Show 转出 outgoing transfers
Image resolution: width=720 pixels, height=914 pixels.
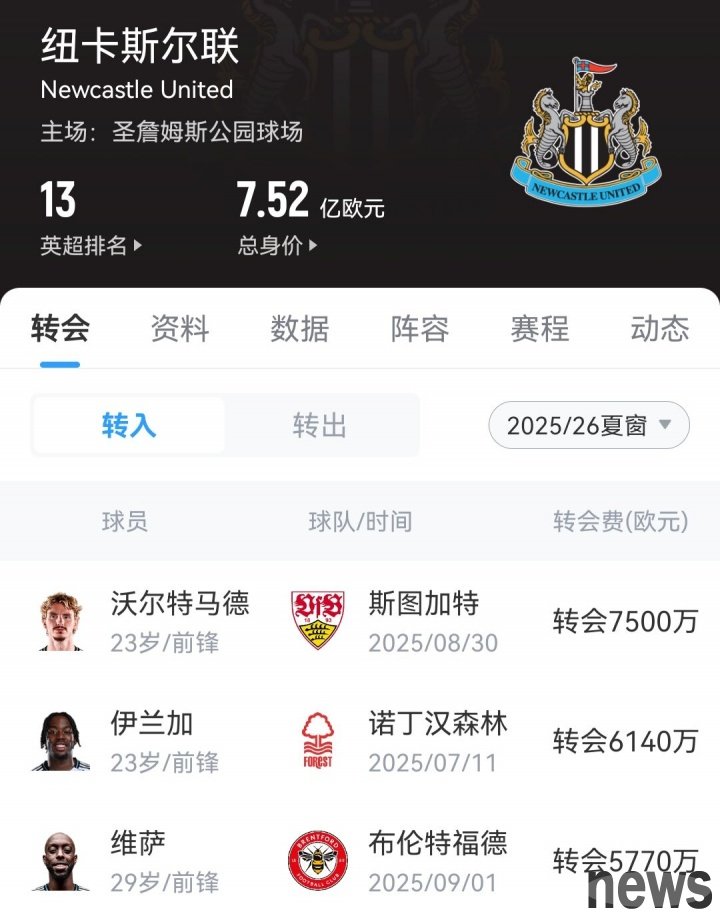[320, 425]
